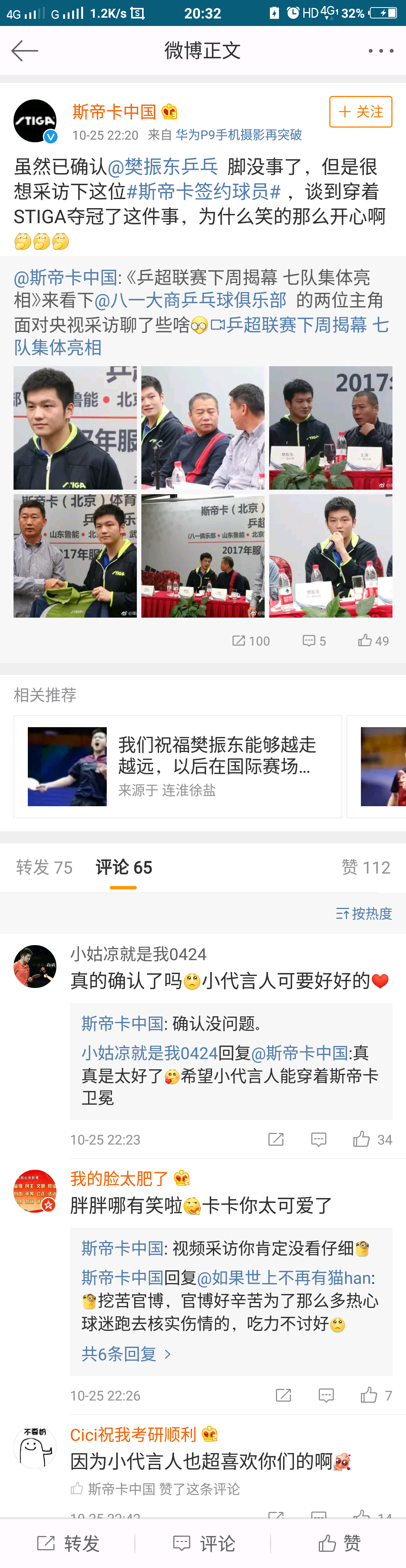Image resolution: width=406 pixels, height=1568 pixels.
Task: Expand 共6条回复 replies
Action: click(126, 1354)
